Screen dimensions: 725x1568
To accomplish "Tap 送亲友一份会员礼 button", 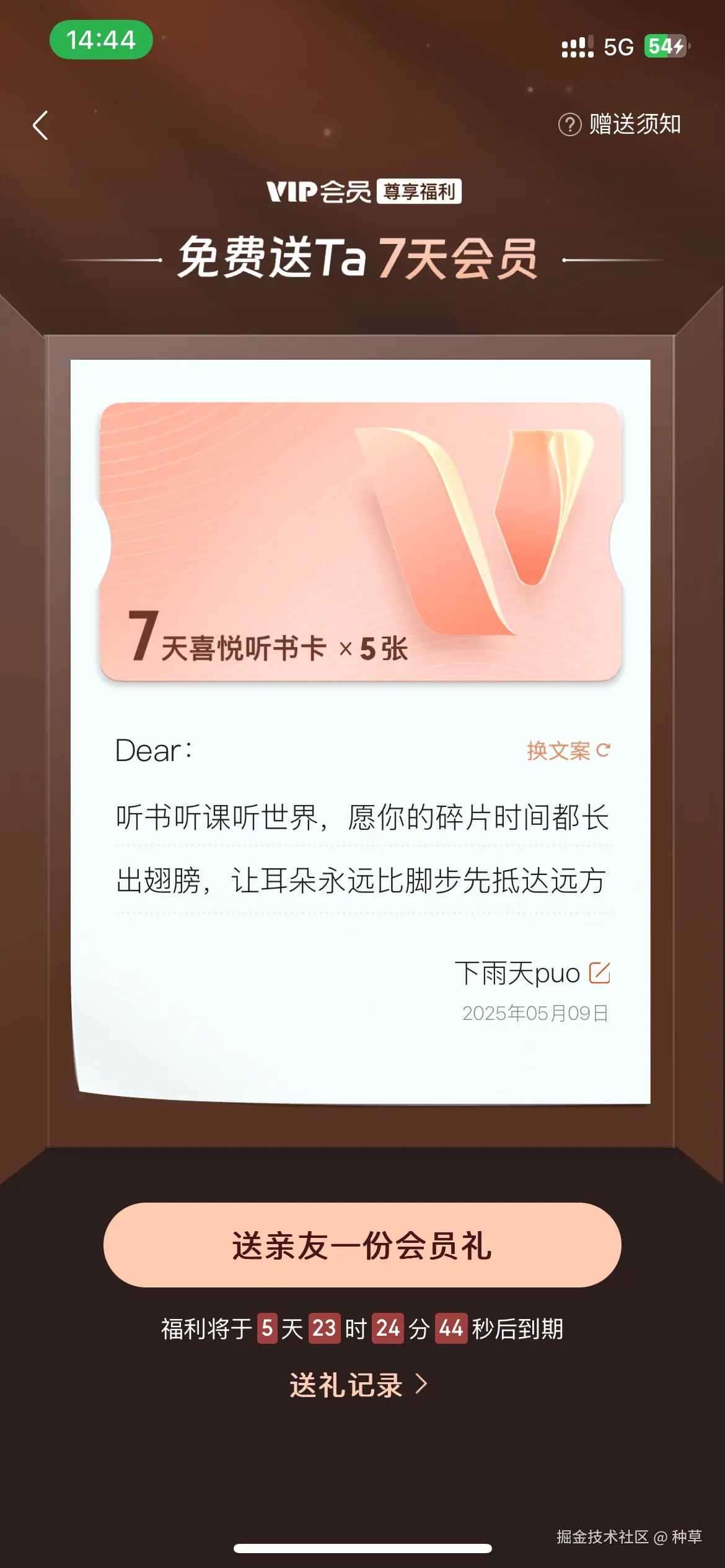I will click(x=362, y=1245).
